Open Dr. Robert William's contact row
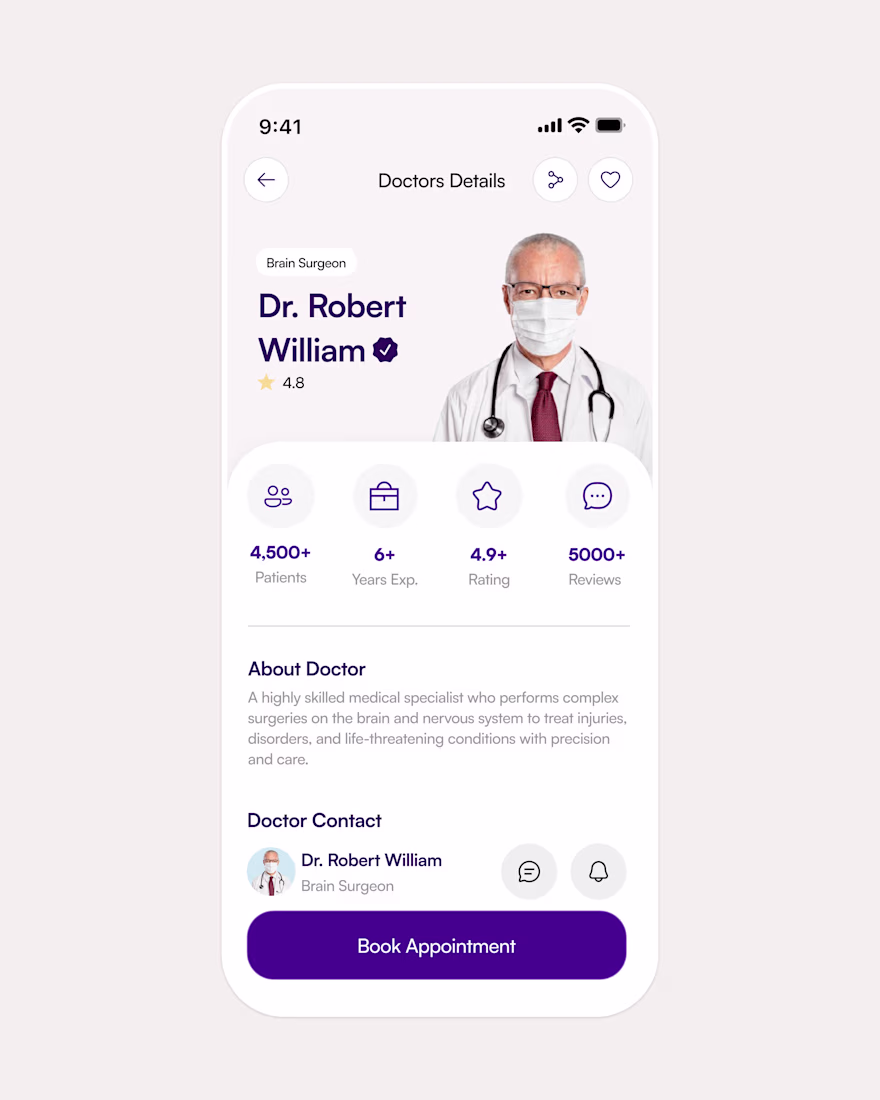The height and width of the screenshot is (1100, 880). (370, 871)
